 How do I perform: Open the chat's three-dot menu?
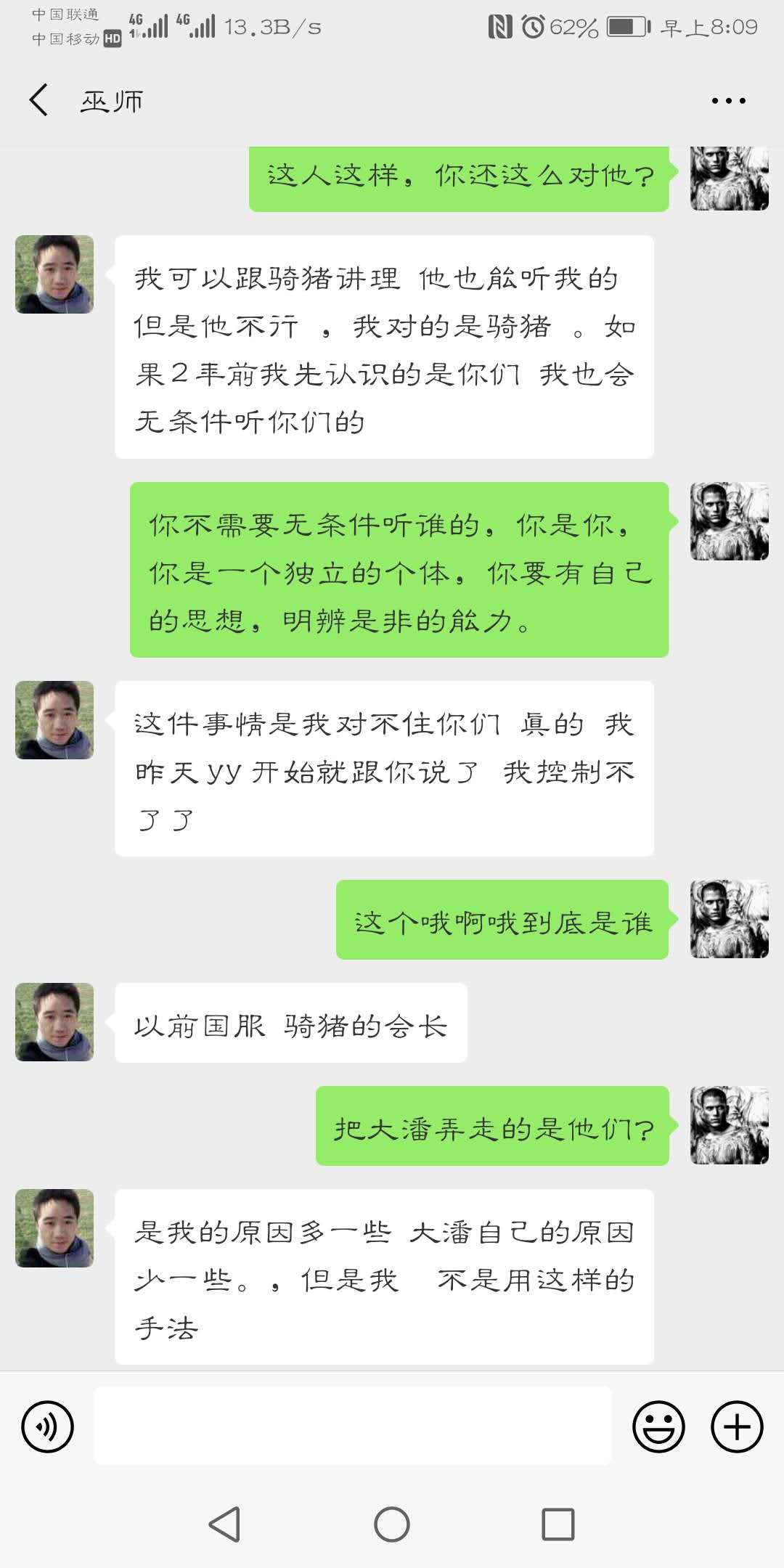(x=728, y=101)
